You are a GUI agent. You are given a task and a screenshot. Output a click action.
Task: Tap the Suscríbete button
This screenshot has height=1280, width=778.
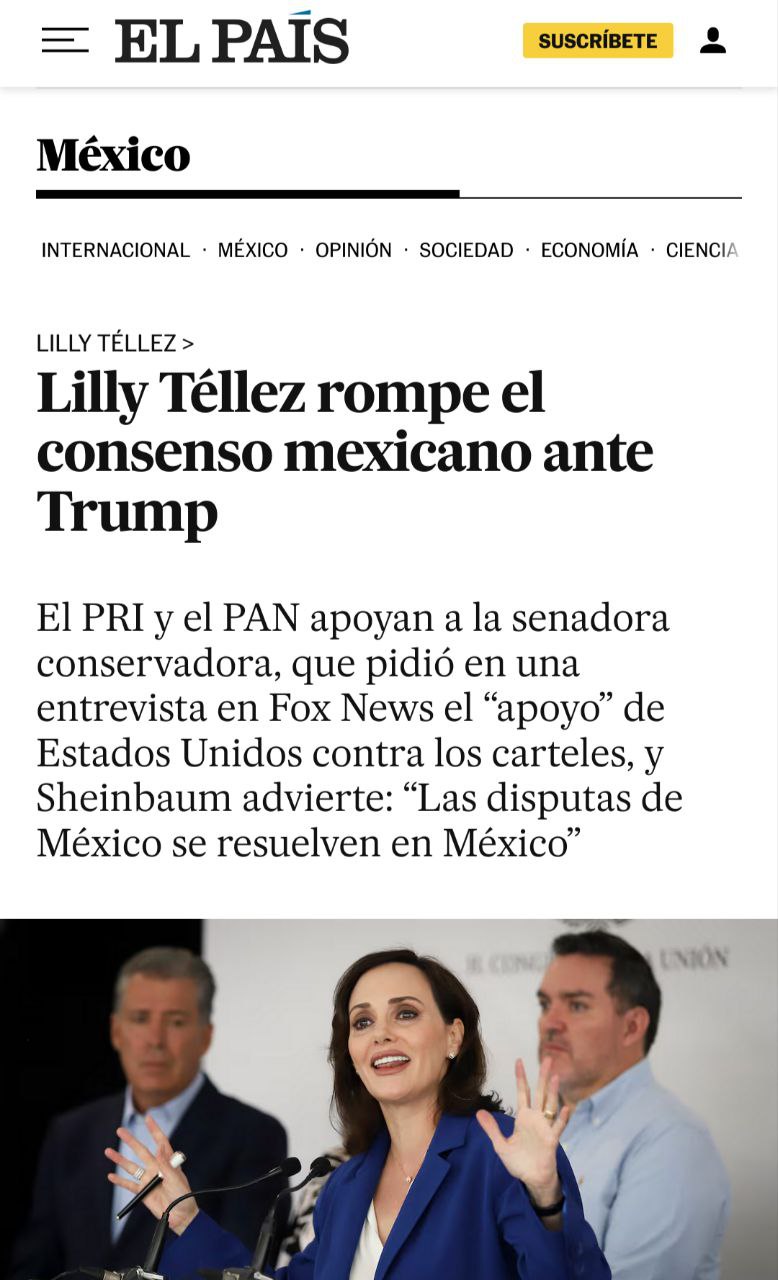pos(597,41)
